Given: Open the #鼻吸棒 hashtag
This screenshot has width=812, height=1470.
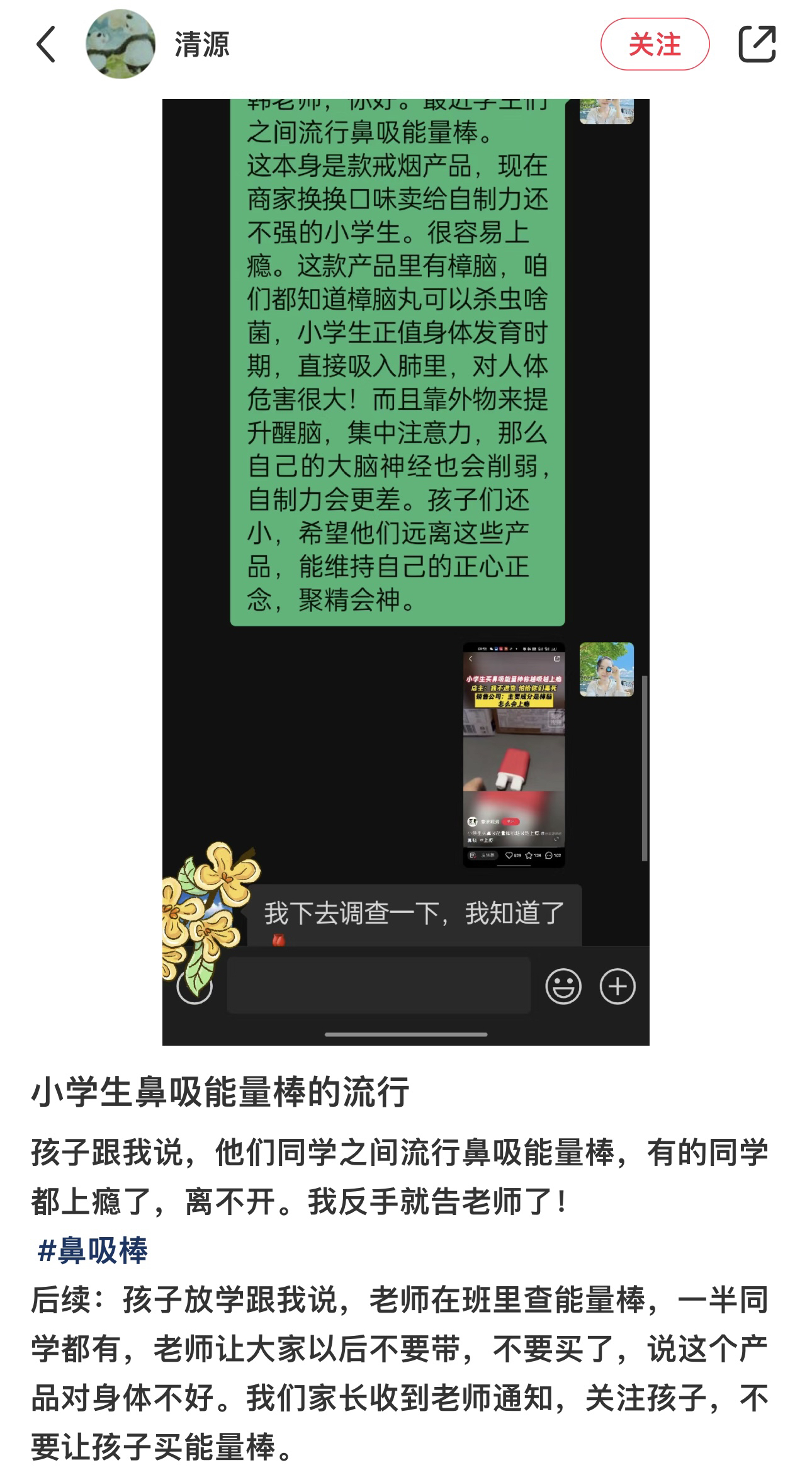Looking at the screenshot, I should pos(93,1251).
